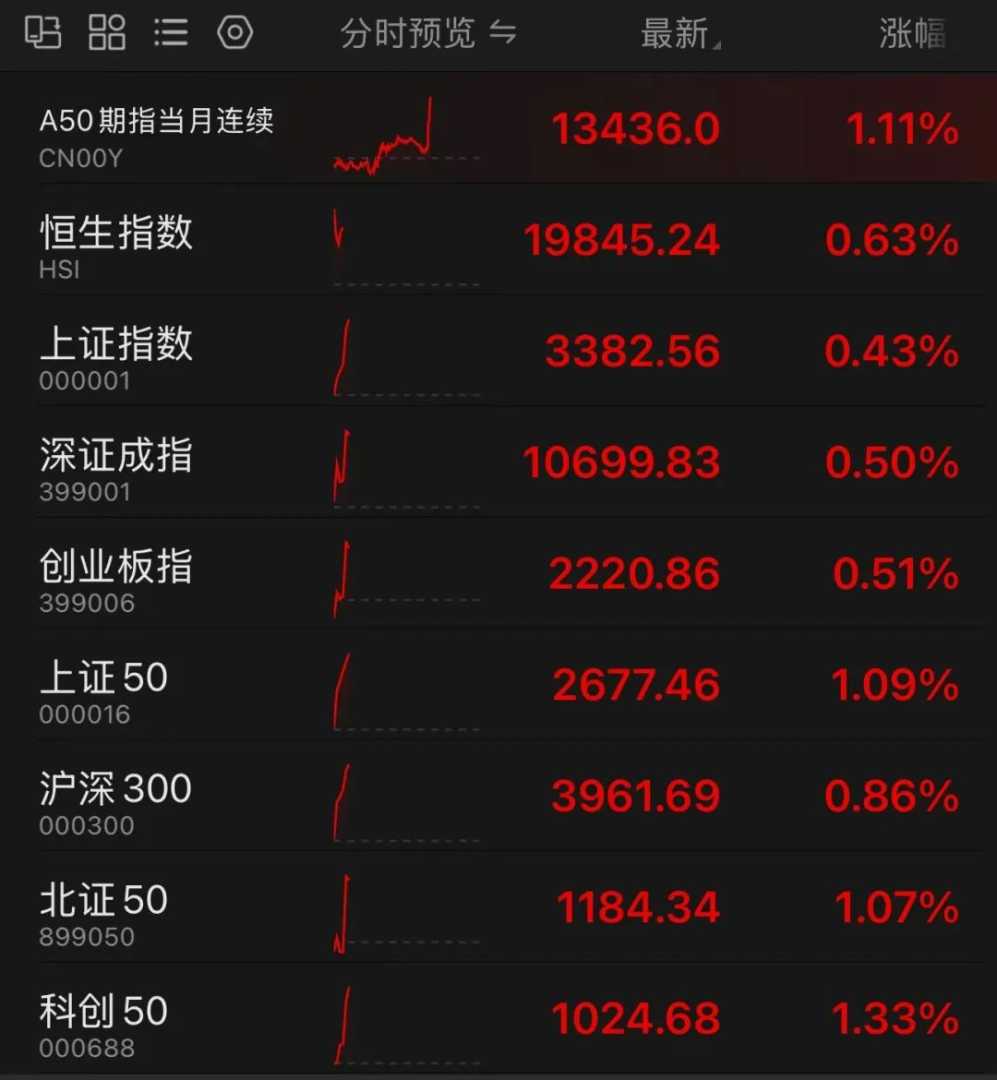Image resolution: width=997 pixels, height=1080 pixels.
Task: Open the layout switch icon in the header
Action: [x=42, y=33]
